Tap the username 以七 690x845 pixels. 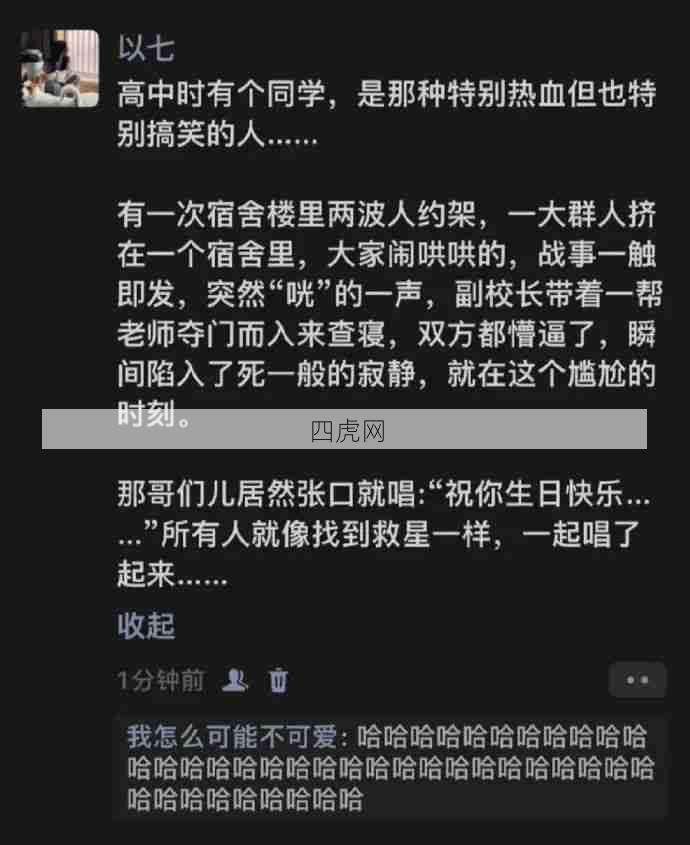(x=146, y=48)
